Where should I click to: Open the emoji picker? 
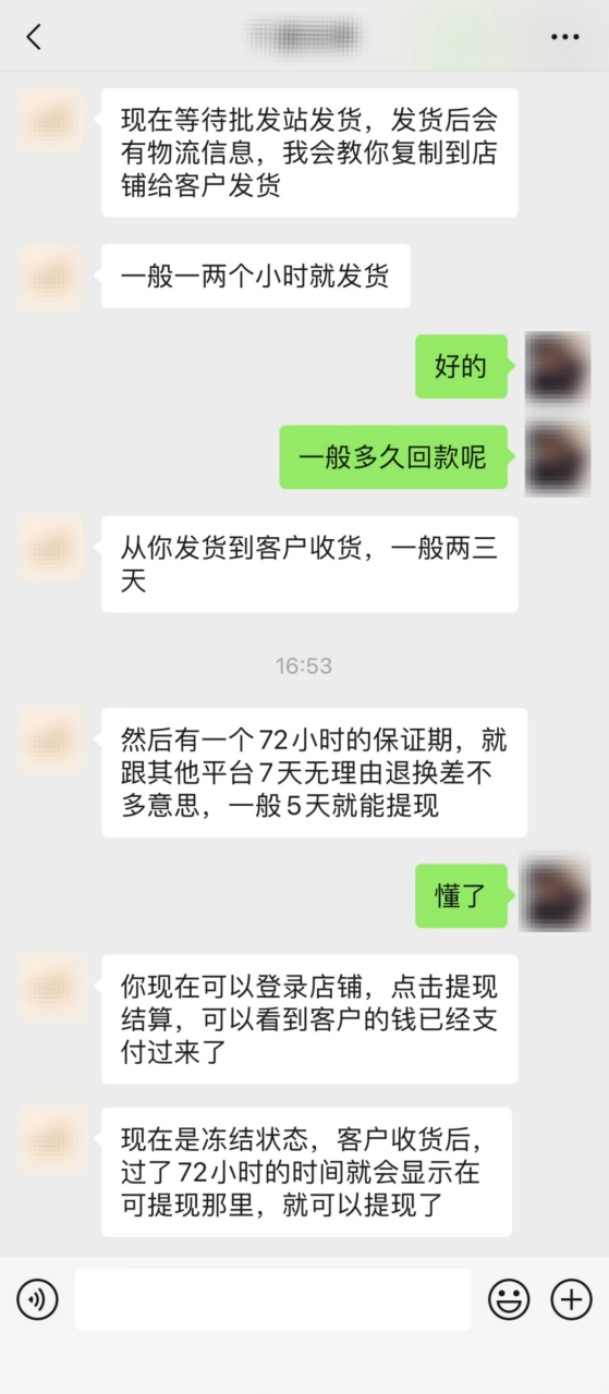coord(508,1299)
